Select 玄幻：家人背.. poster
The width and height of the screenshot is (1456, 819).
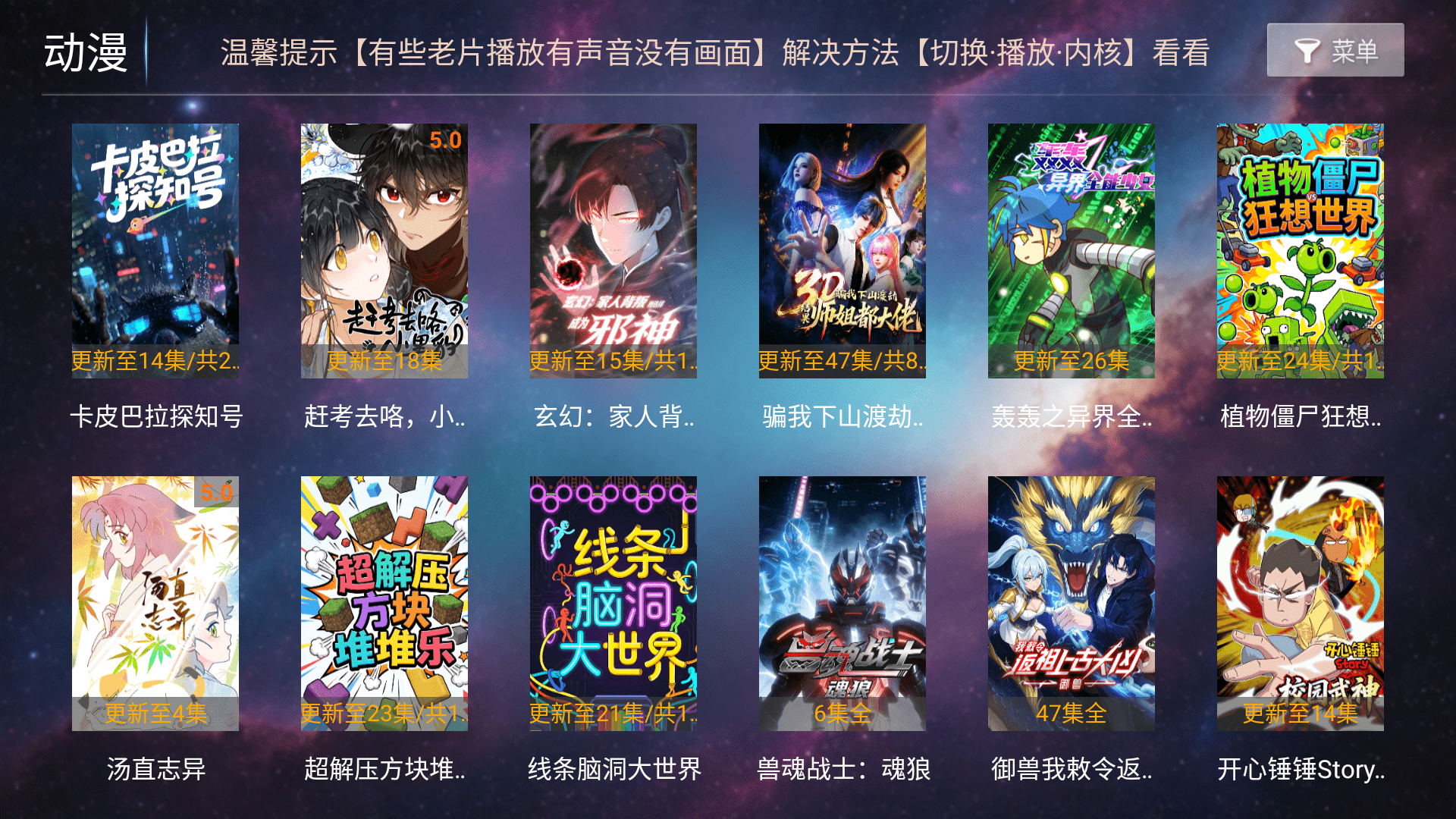point(613,250)
